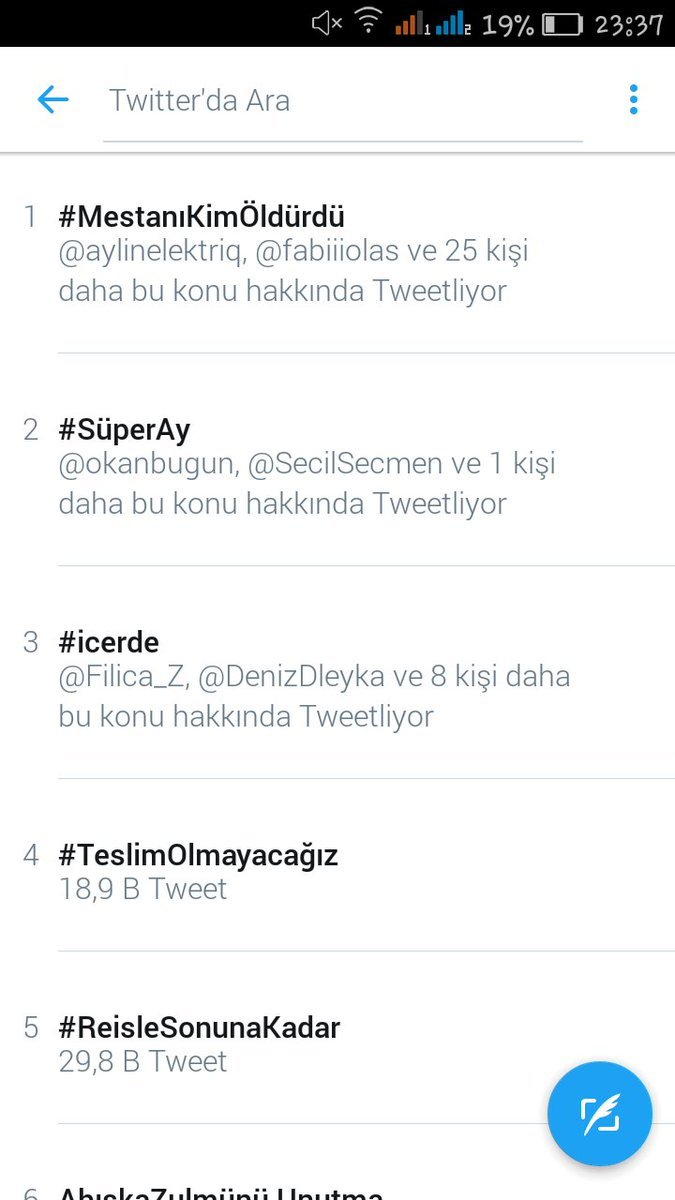
Task: Open the #SüperAy trending topic
Action: tap(125, 430)
